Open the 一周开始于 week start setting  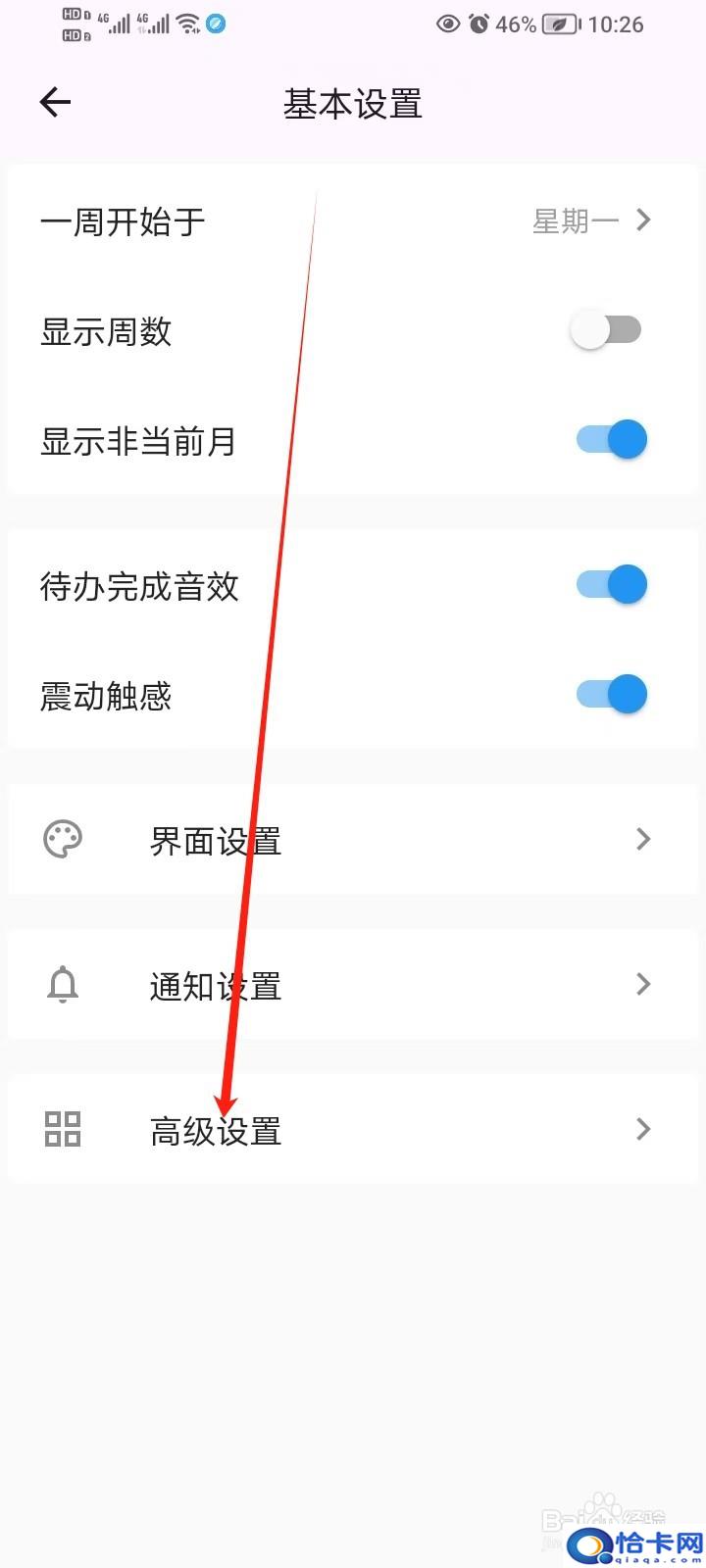353,221
